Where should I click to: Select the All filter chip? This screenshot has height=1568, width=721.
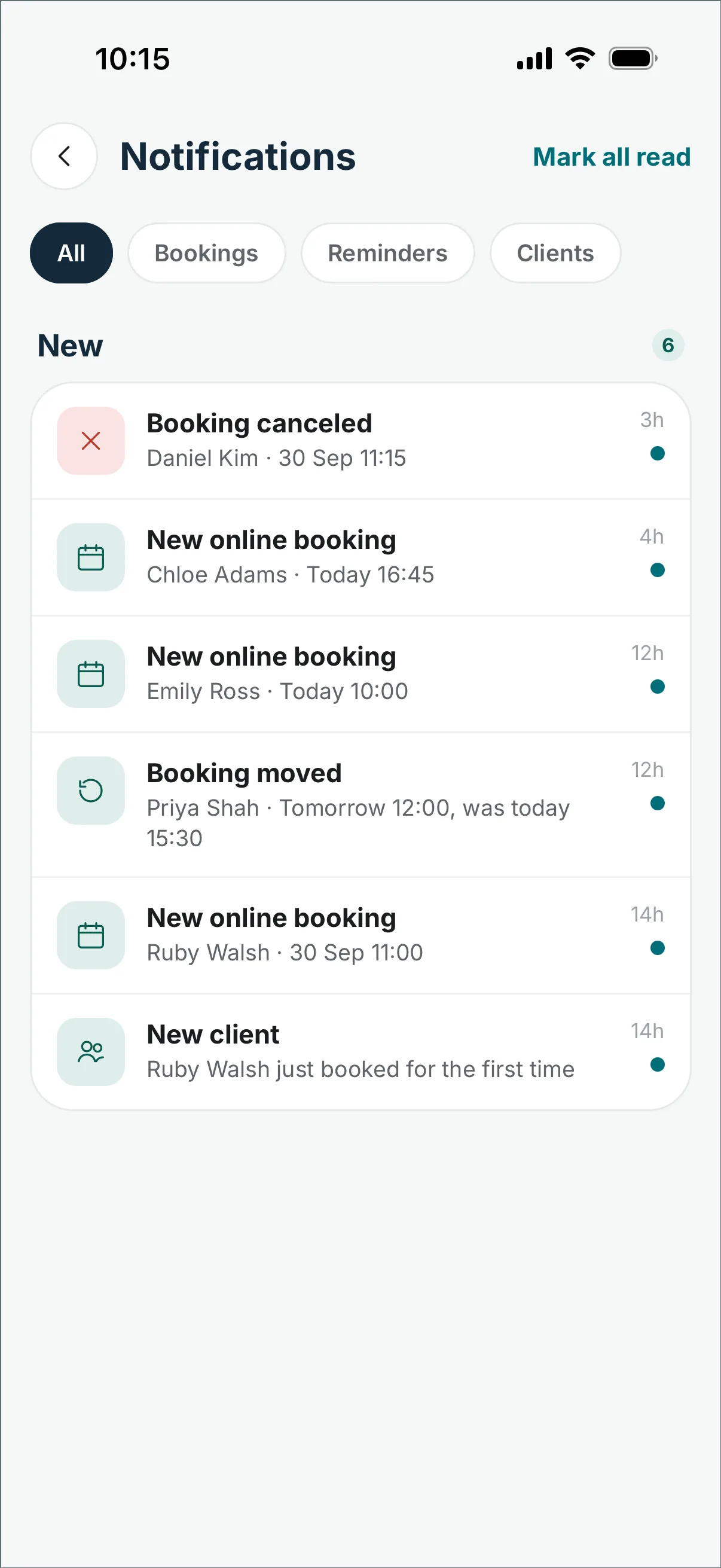(71, 253)
